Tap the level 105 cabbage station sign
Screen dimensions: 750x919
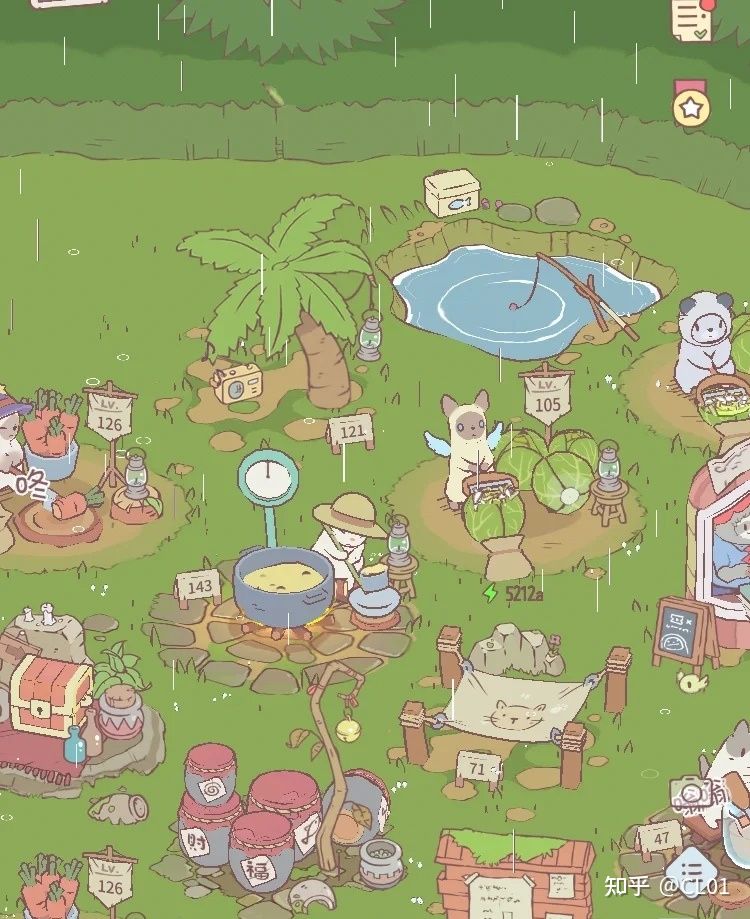pyautogui.click(x=547, y=397)
